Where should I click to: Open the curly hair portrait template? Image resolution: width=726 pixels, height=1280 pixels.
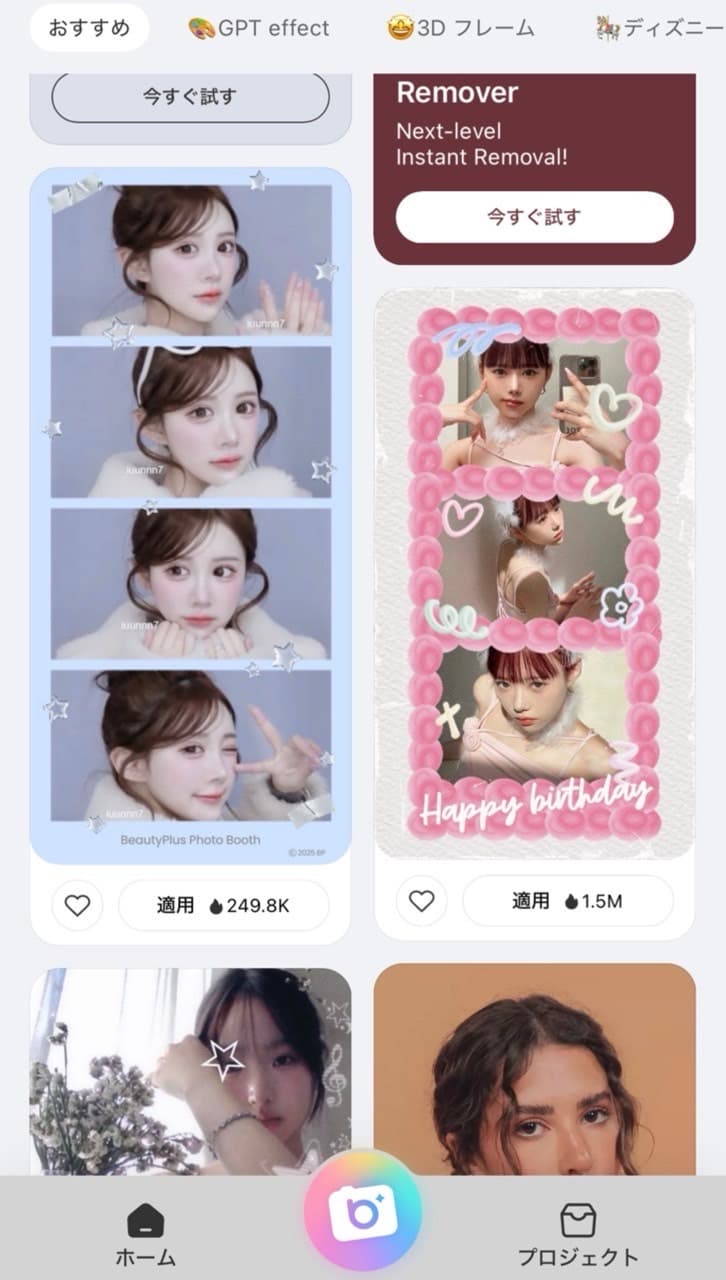534,1070
